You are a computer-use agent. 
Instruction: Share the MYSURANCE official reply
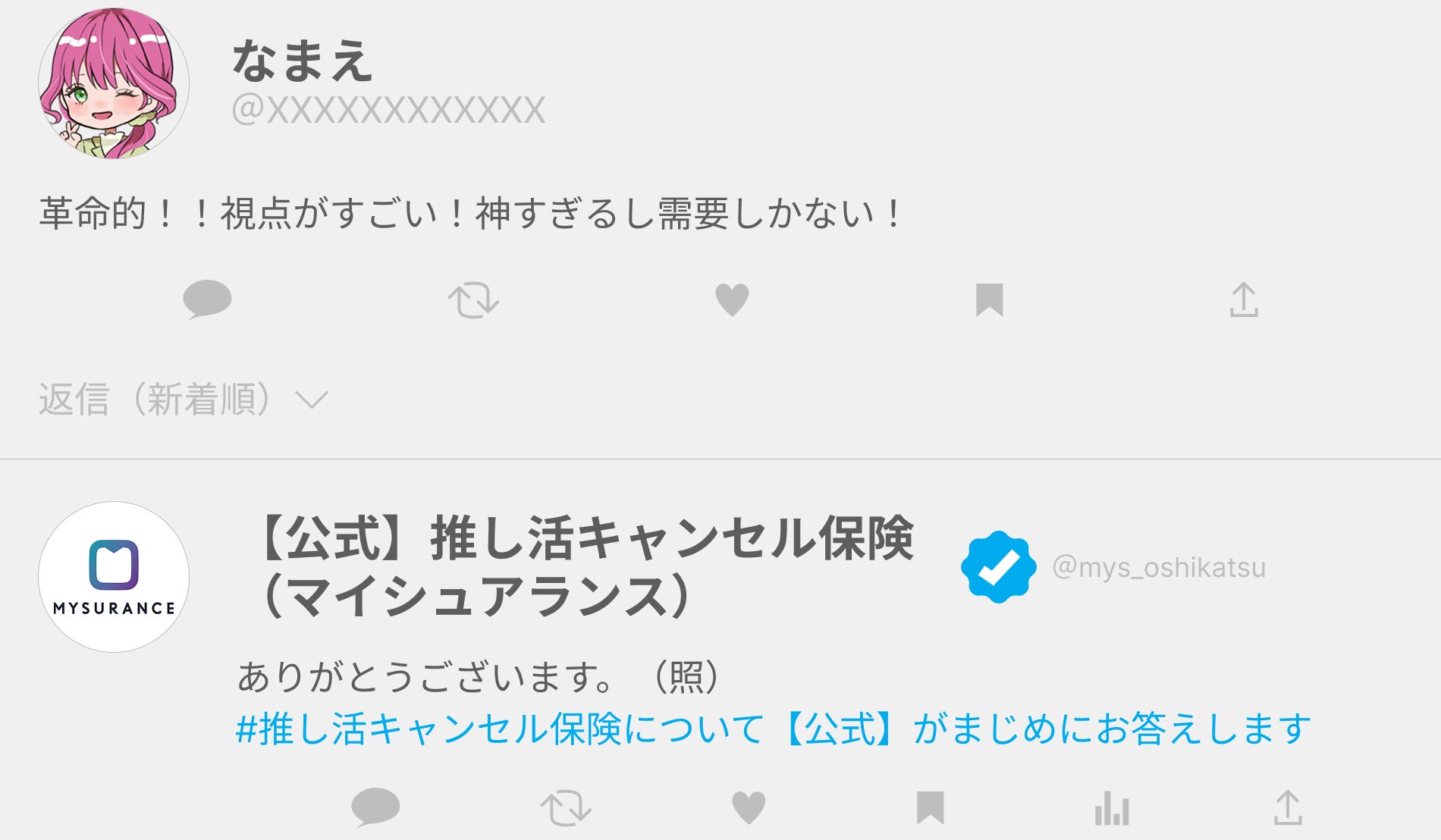coord(1288,808)
